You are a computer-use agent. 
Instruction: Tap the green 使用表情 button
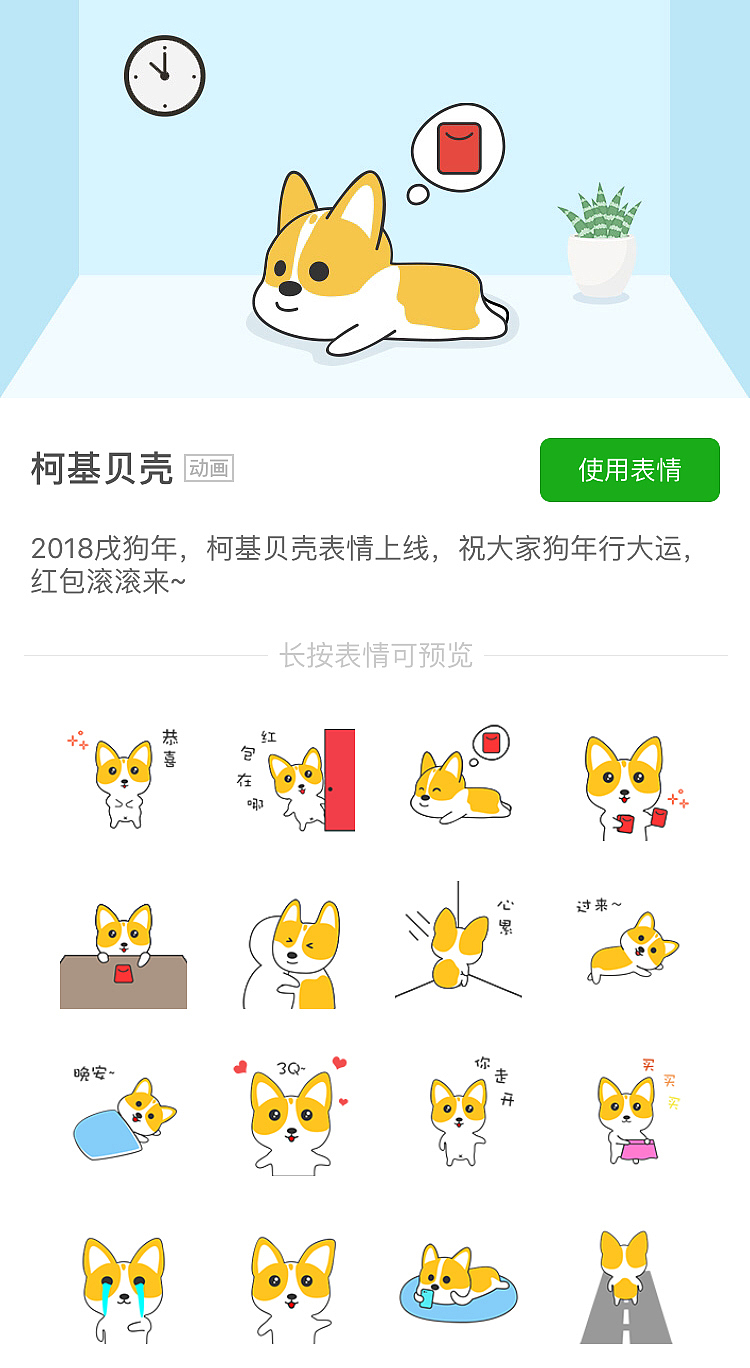pyautogui.click(x=629, y=469)
